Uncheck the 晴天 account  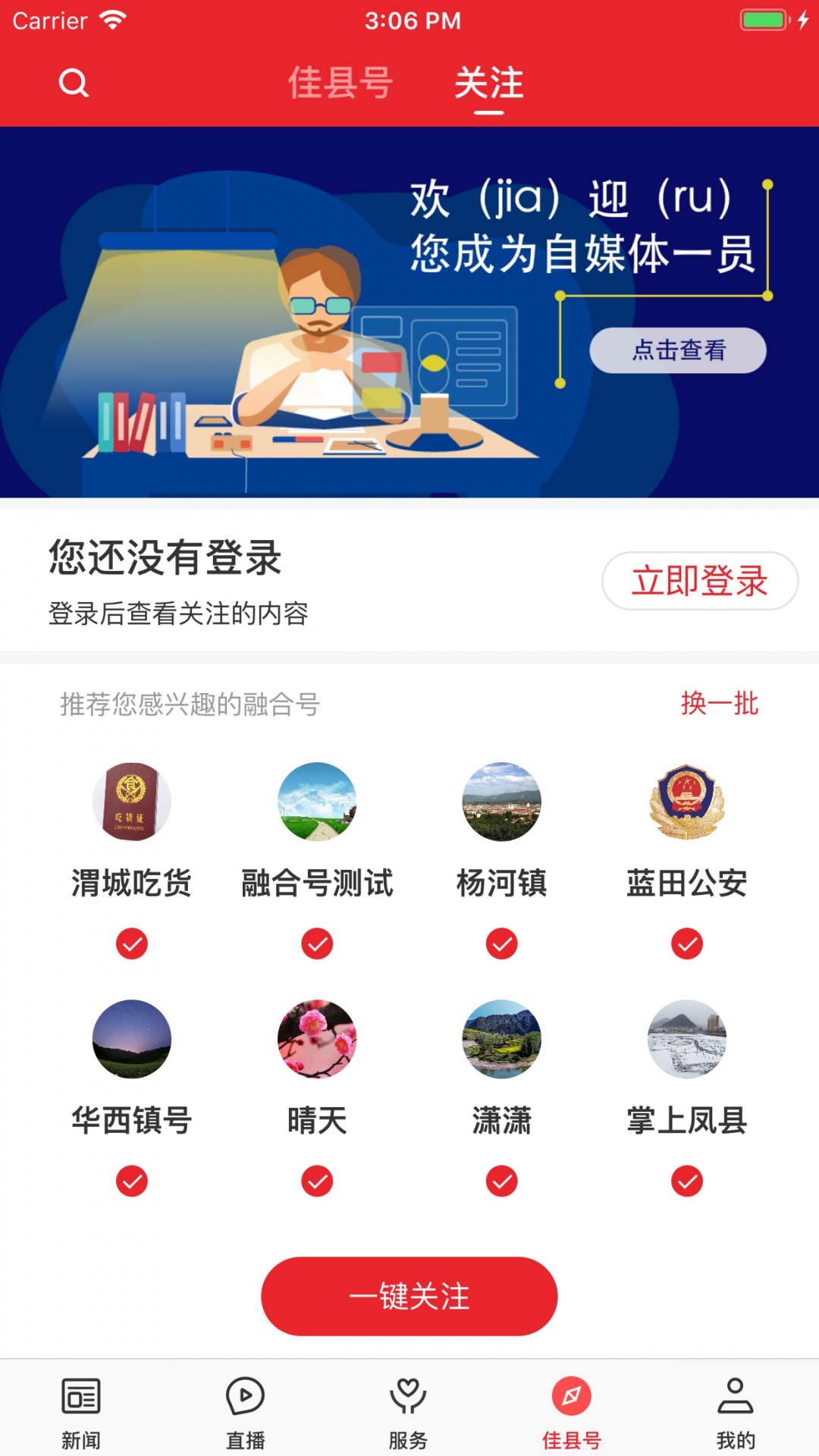317,1181
